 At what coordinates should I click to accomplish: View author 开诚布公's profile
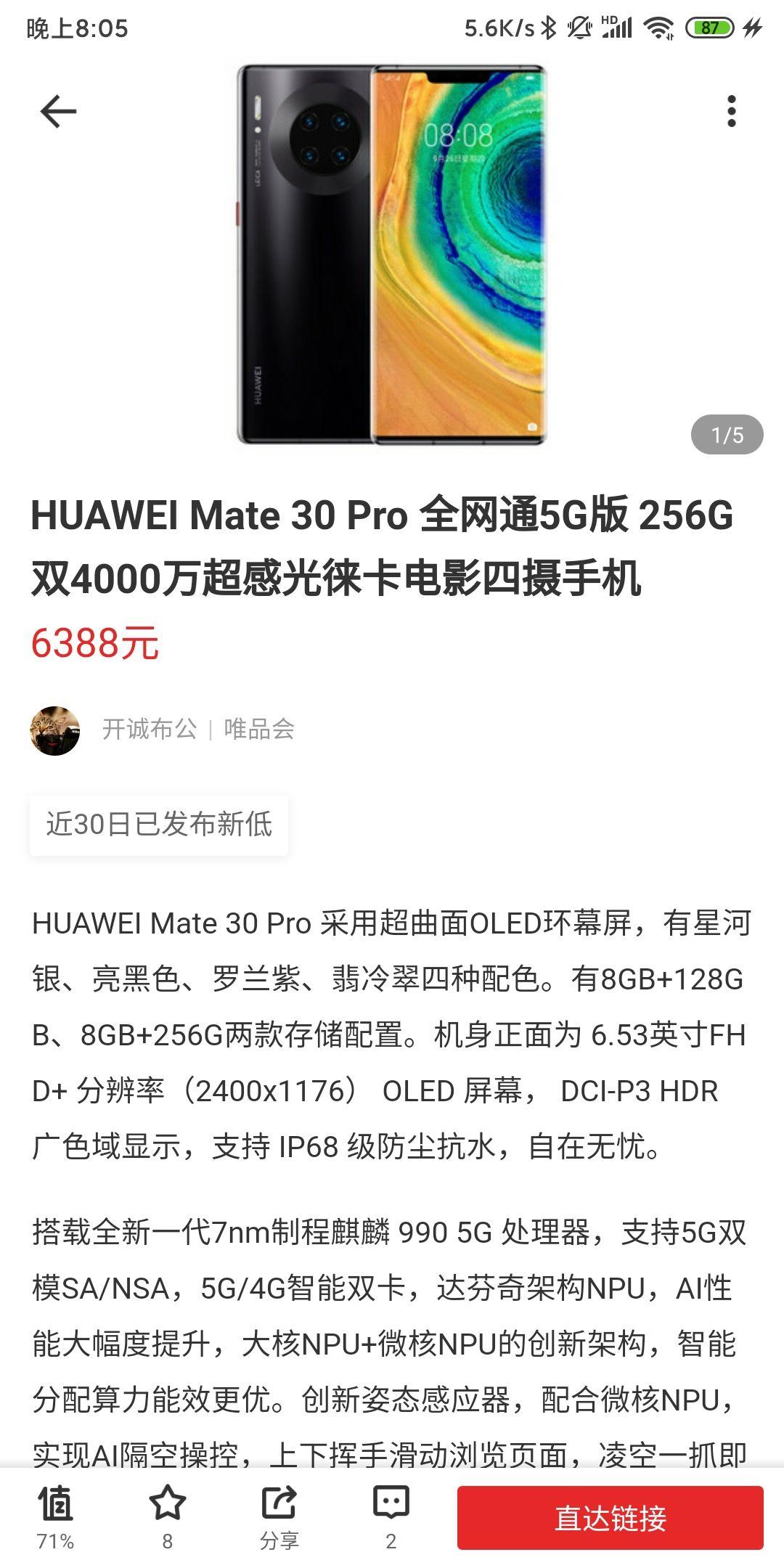click(149, 729)
